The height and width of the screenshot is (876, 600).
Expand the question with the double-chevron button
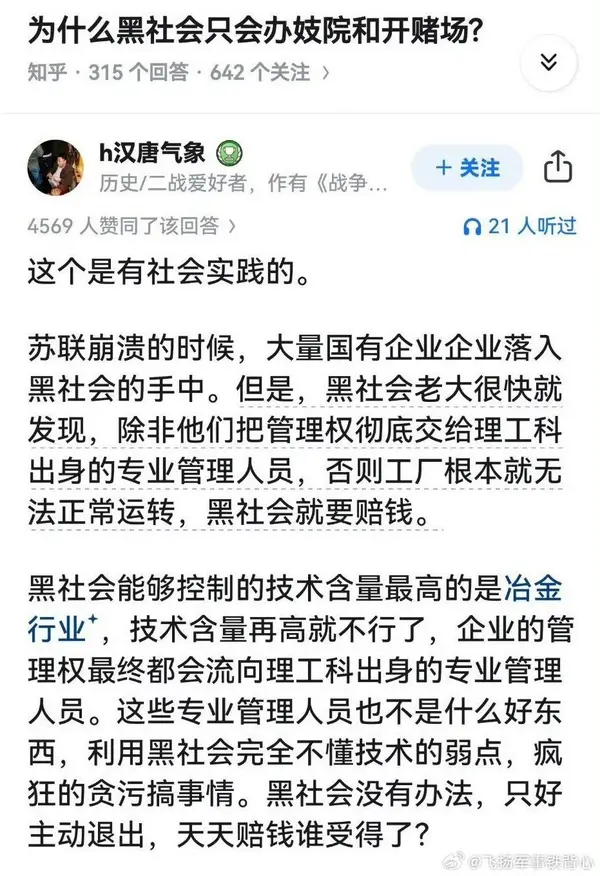(546, 62)
